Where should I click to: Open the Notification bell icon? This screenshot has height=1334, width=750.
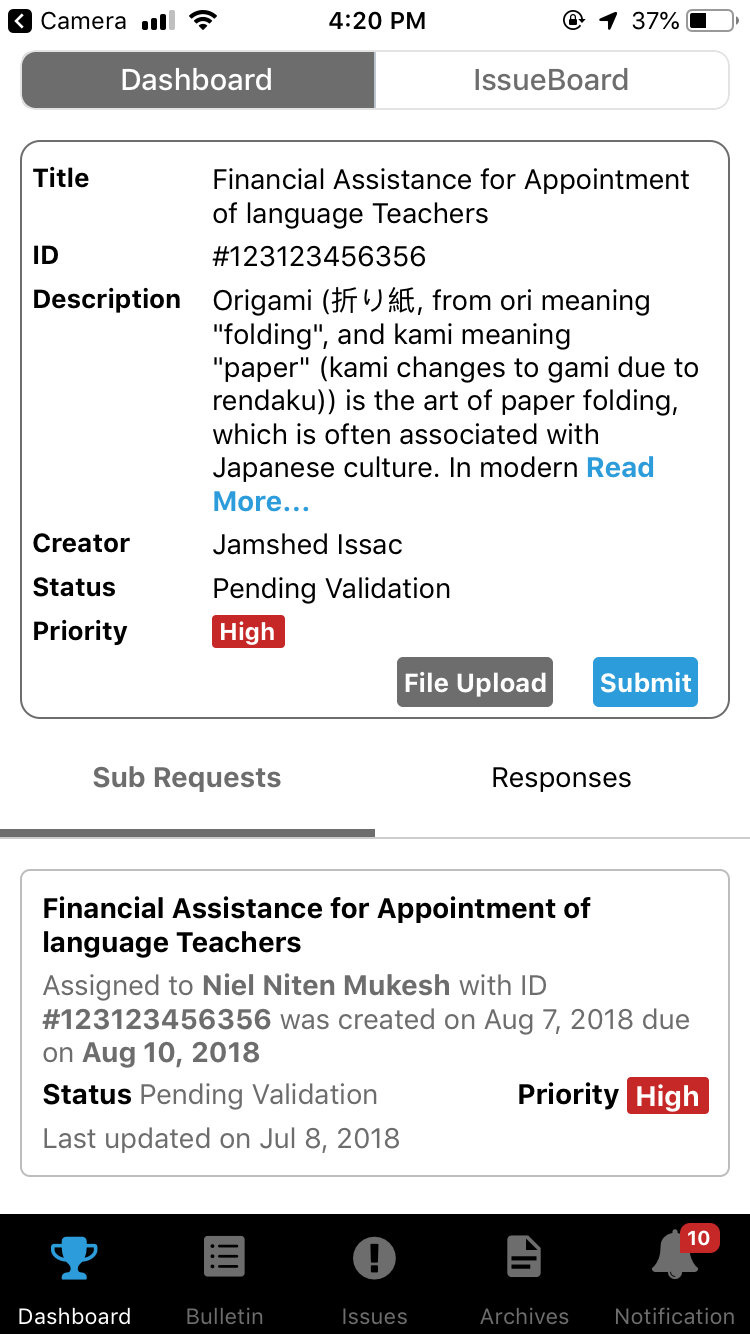[674, 1260]
